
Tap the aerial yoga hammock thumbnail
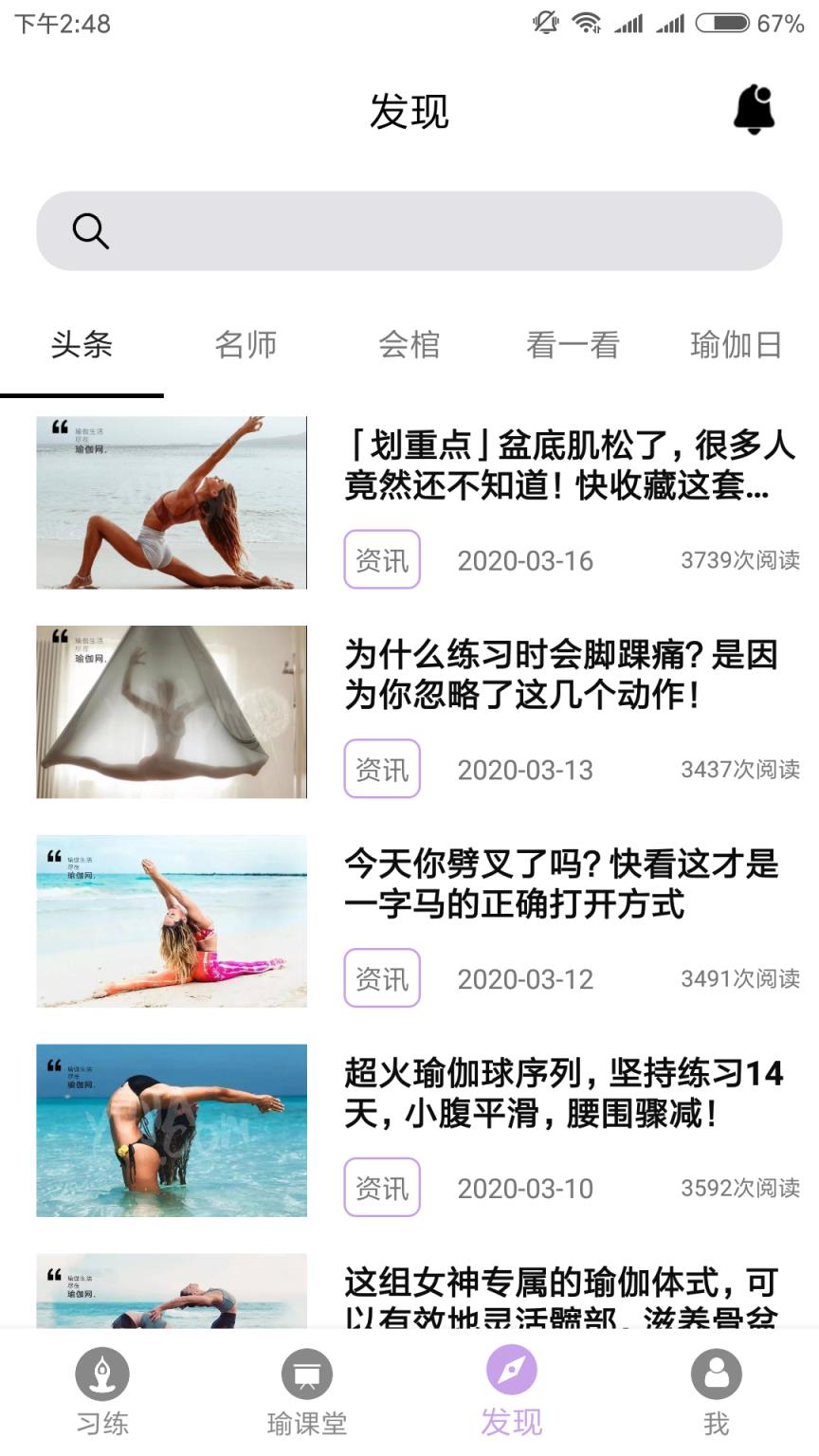(172, 712)
